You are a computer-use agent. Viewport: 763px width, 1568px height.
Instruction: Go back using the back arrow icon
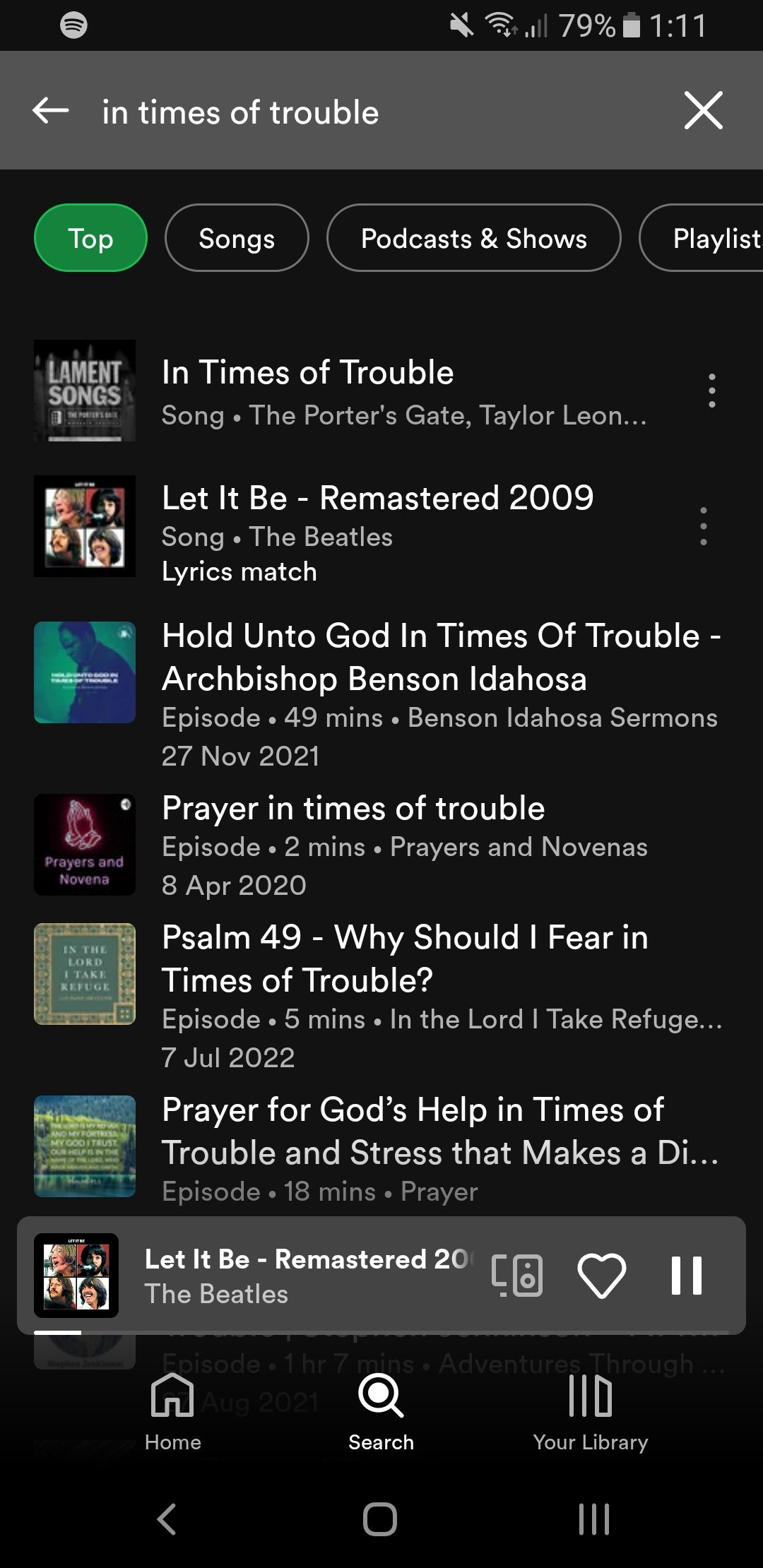(49, 111)
